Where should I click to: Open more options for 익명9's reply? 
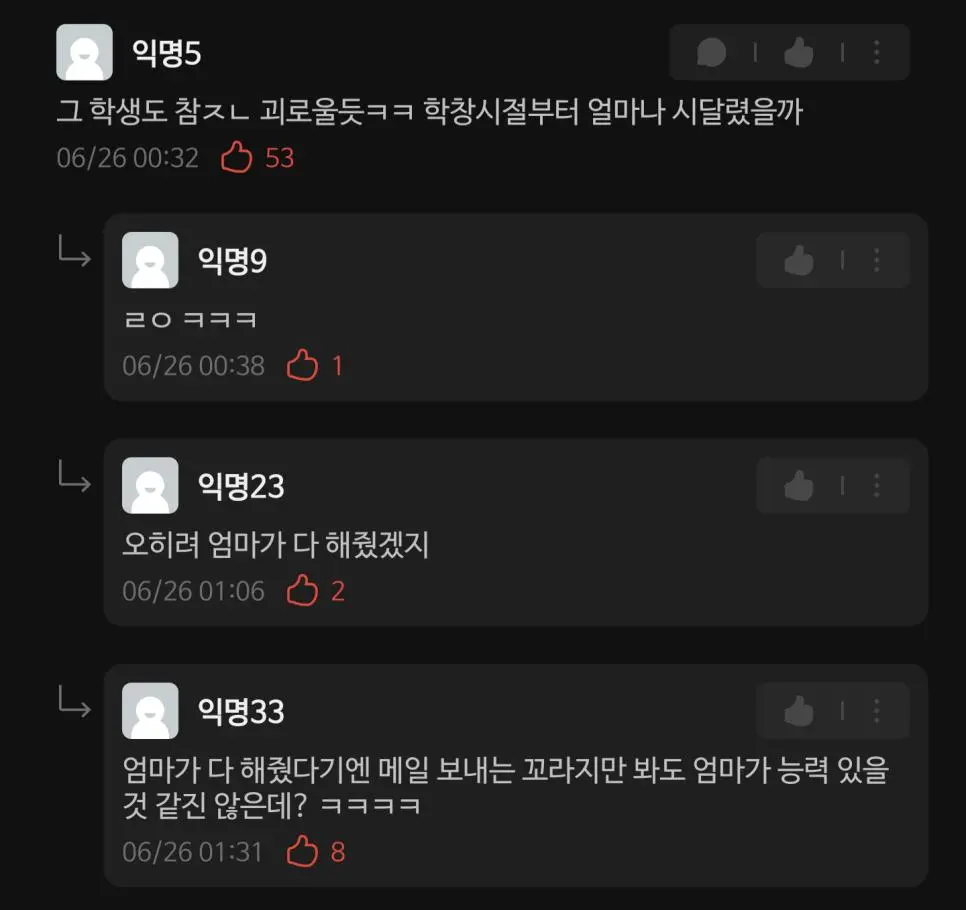pos(877,261)
